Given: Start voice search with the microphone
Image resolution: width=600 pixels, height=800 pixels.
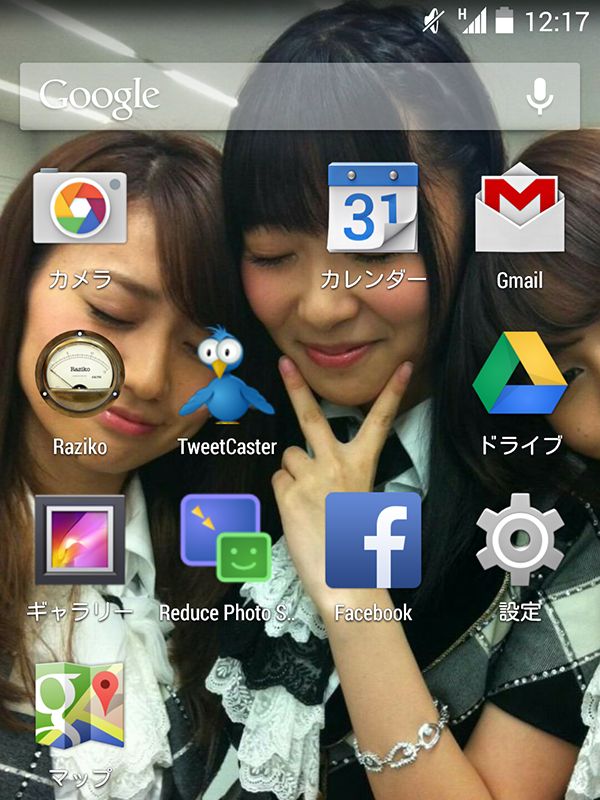Looking at the screenshot, I should pos(540,96).
